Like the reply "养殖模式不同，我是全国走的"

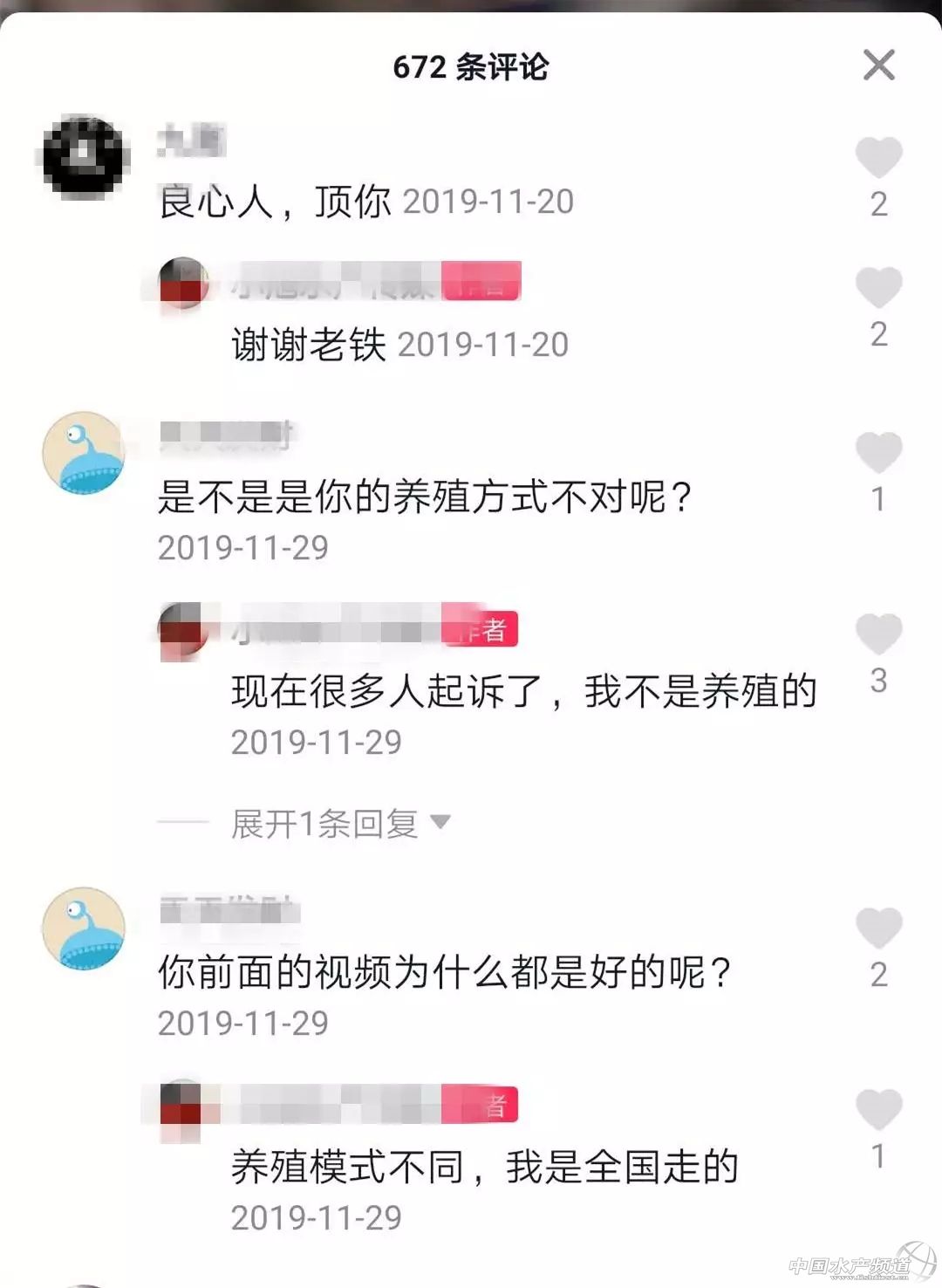coord(878,1109)
